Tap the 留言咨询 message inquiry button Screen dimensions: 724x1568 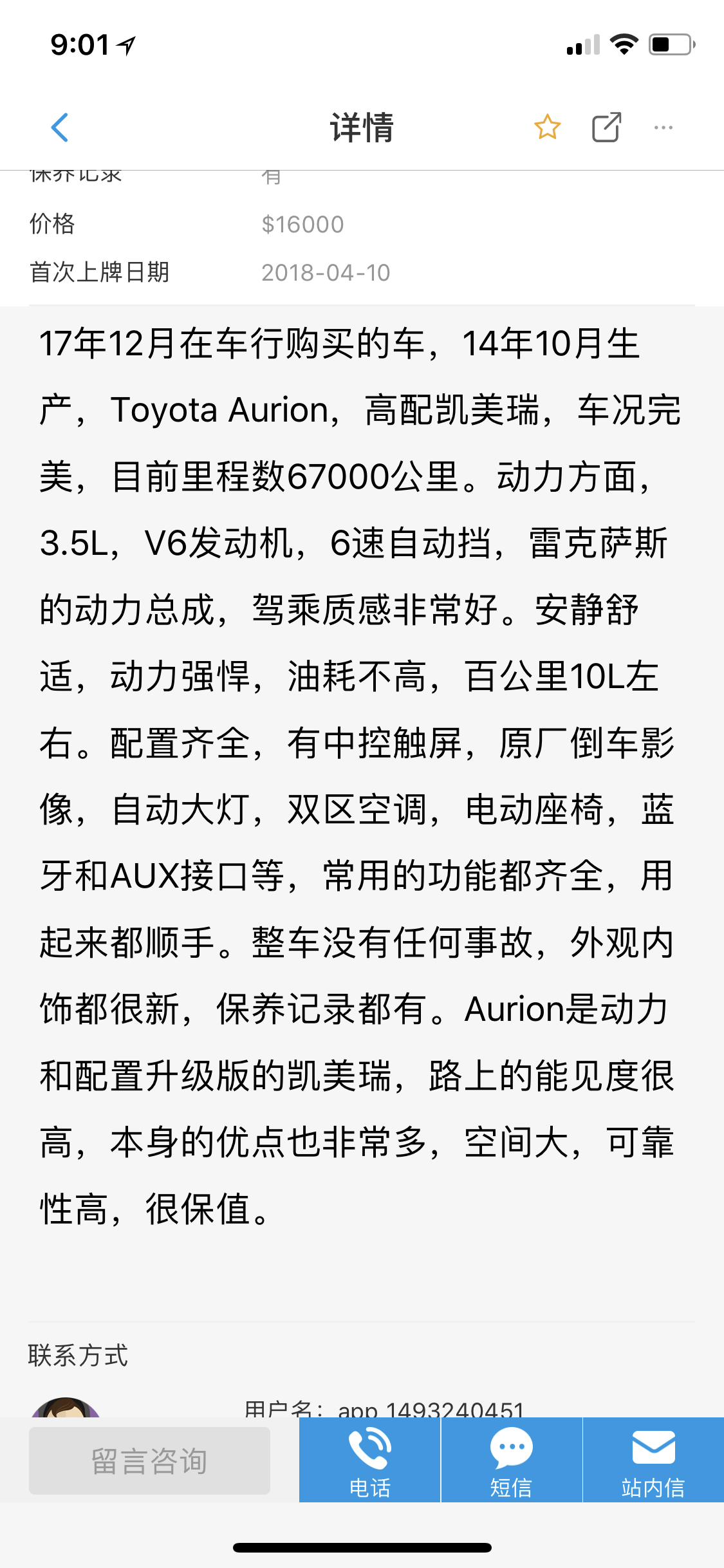(149, 1461)
